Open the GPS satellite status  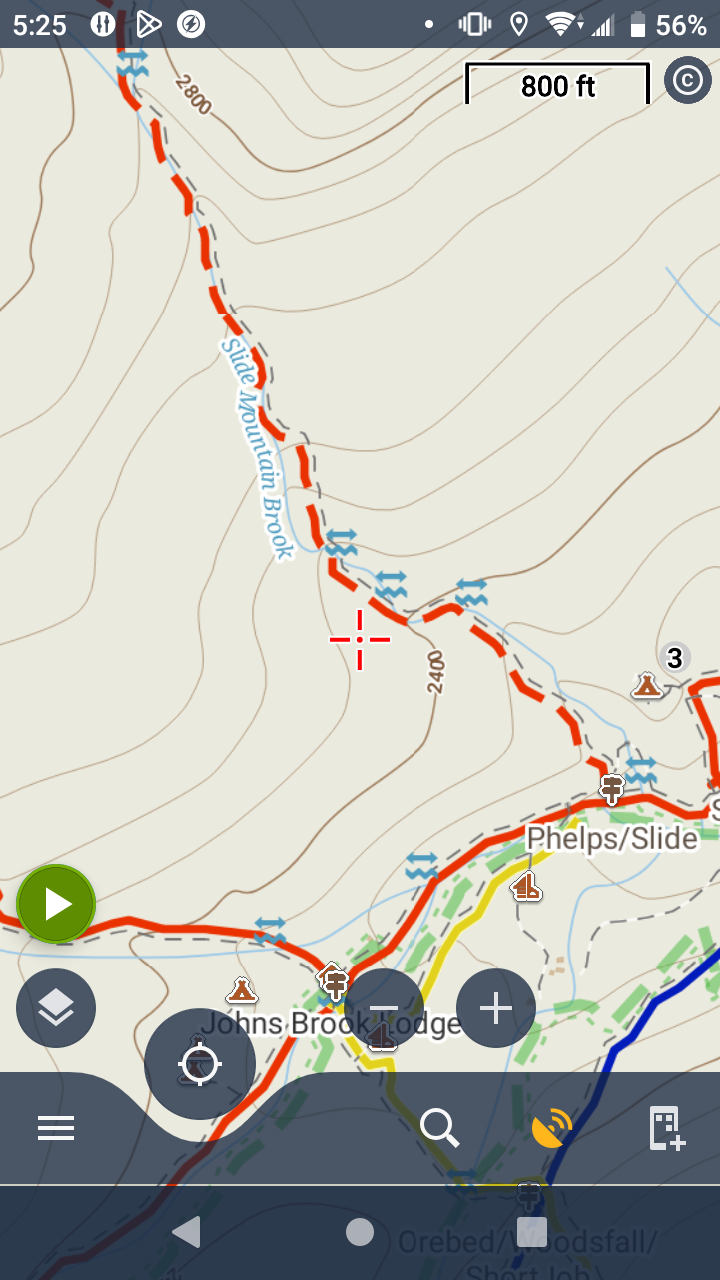tap(552, 1128)
